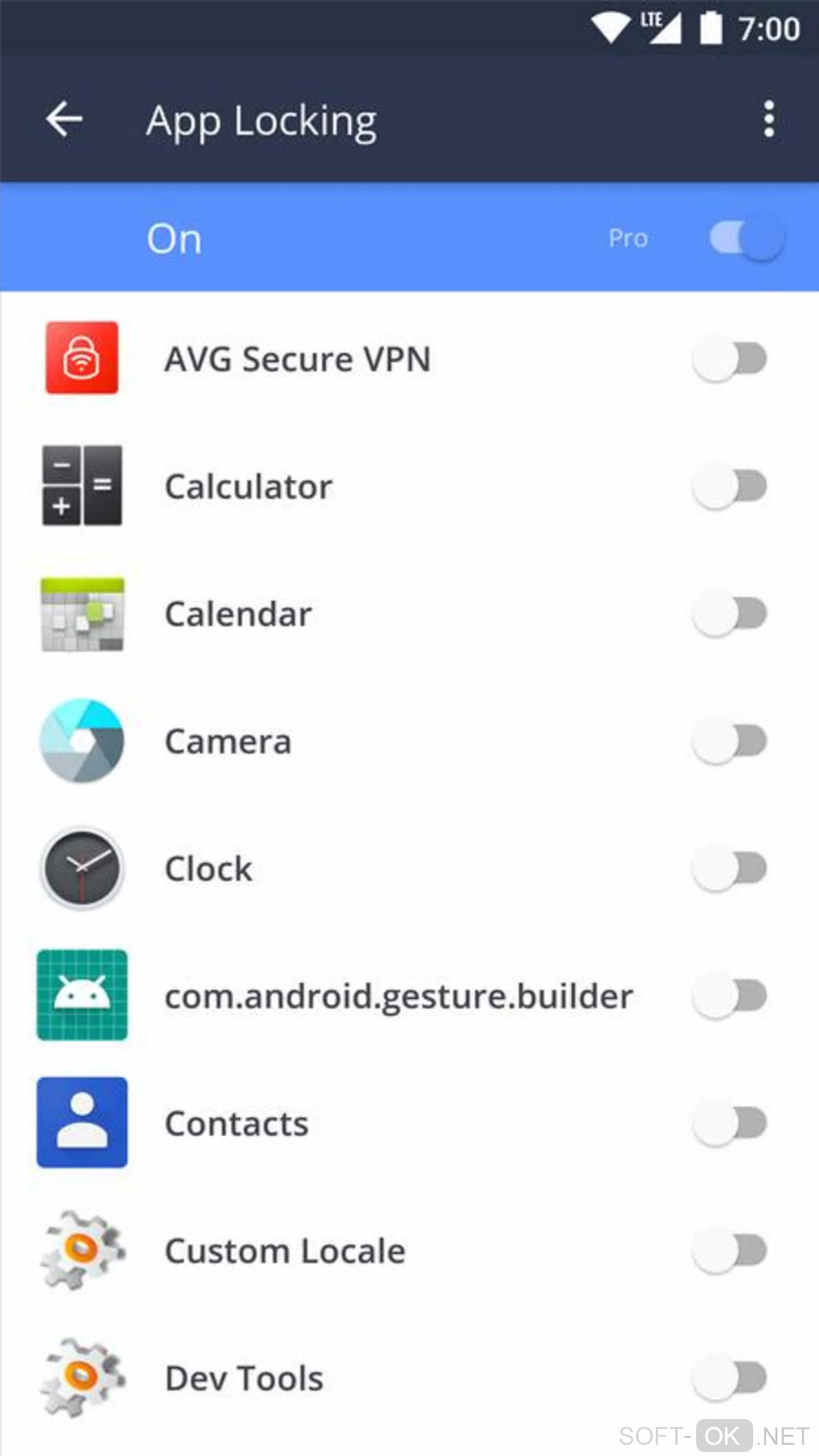This screenshot has width=819, height=1456.
Task: Enable lock for Custom Locale
Action: coord(730,1251)
